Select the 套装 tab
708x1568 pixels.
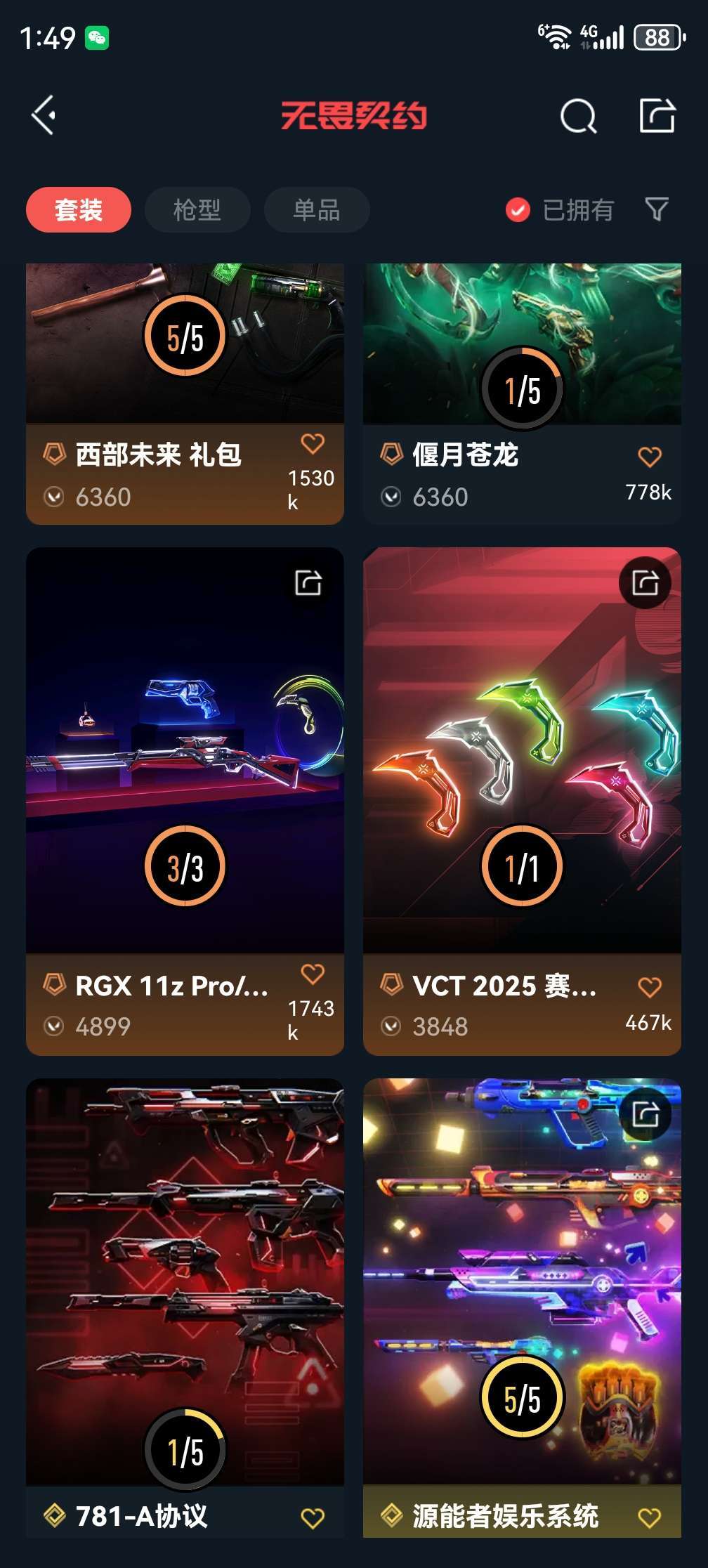click(79, 210)
